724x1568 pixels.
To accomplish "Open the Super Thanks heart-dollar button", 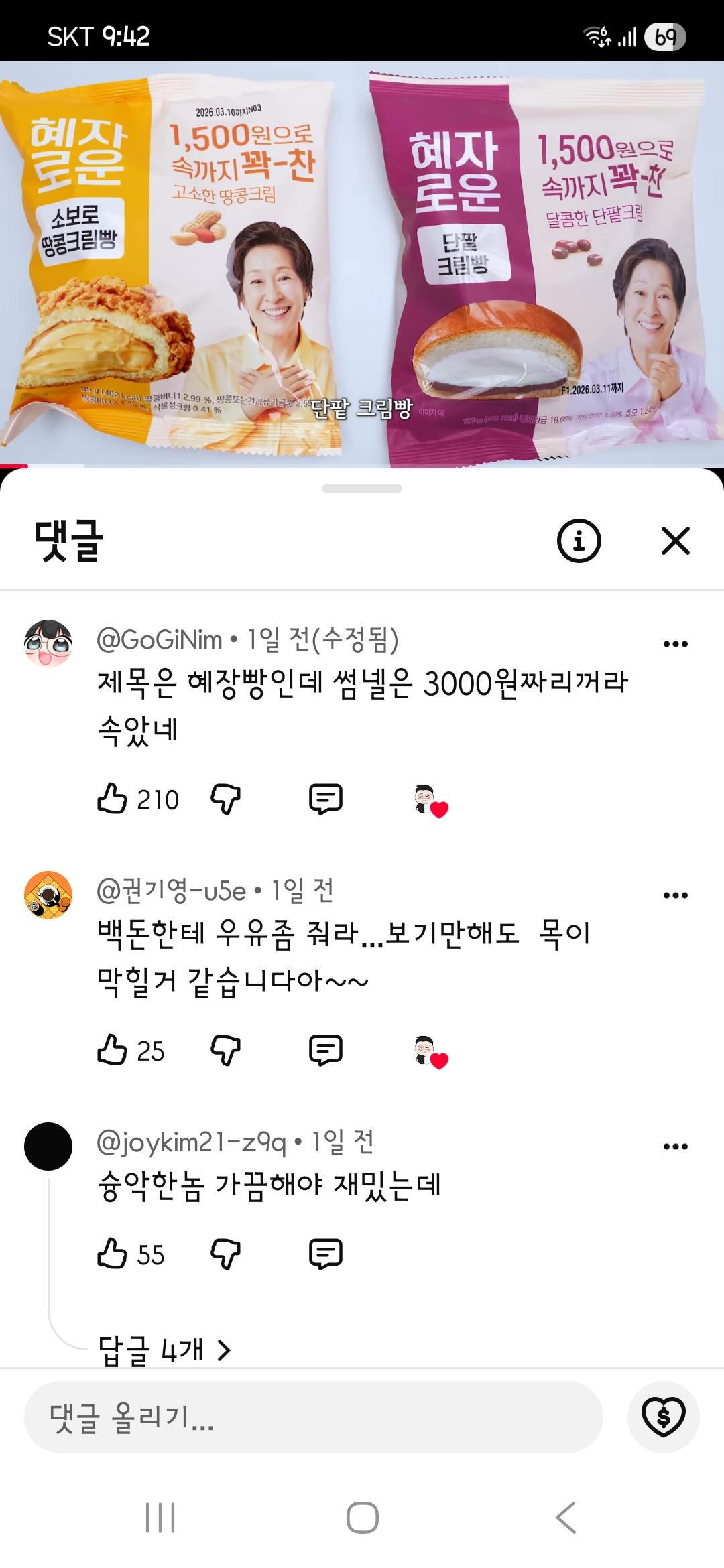I will [664, 1417].
